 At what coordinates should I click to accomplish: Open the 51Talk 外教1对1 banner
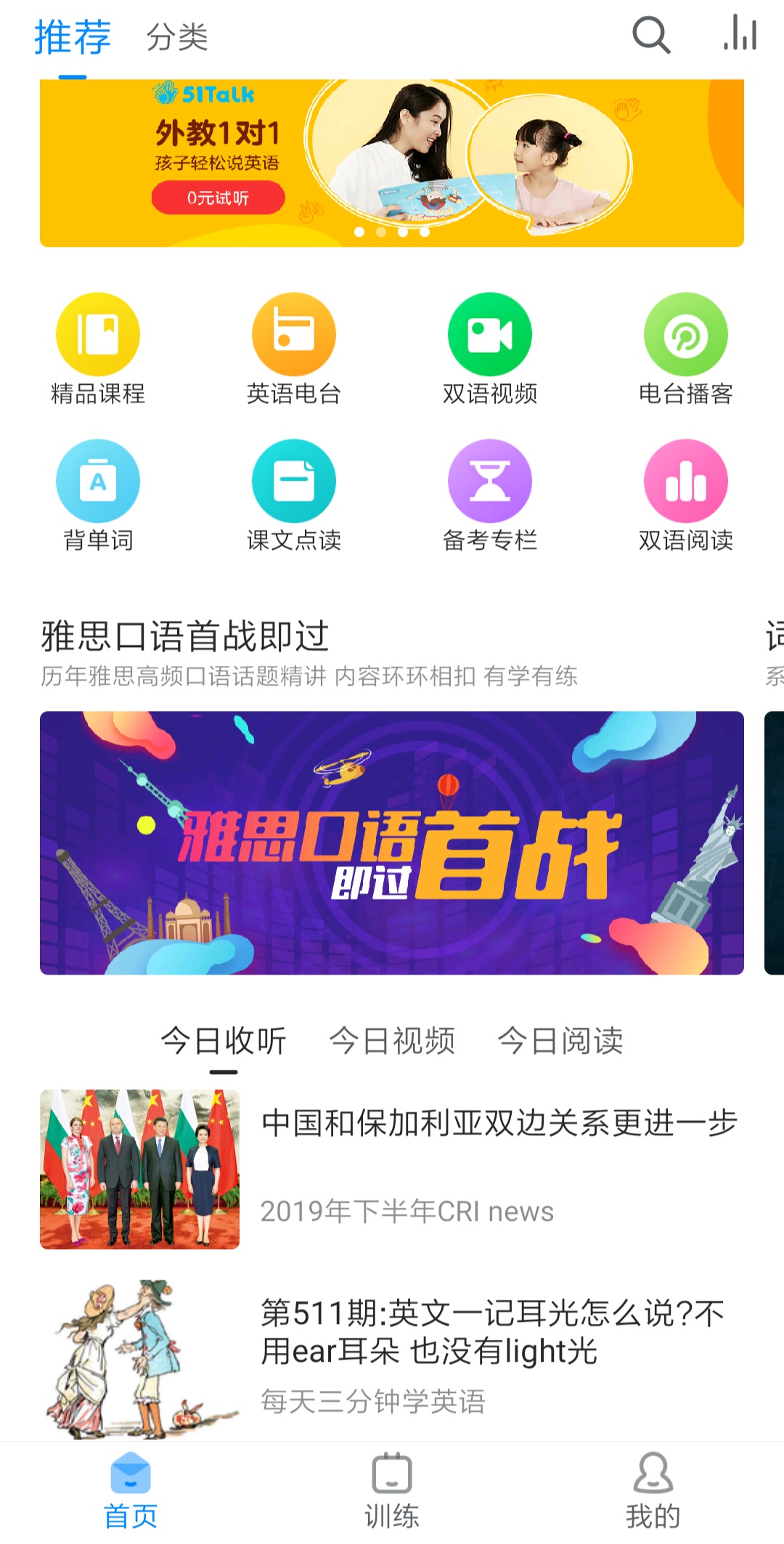tap(391, 163)
